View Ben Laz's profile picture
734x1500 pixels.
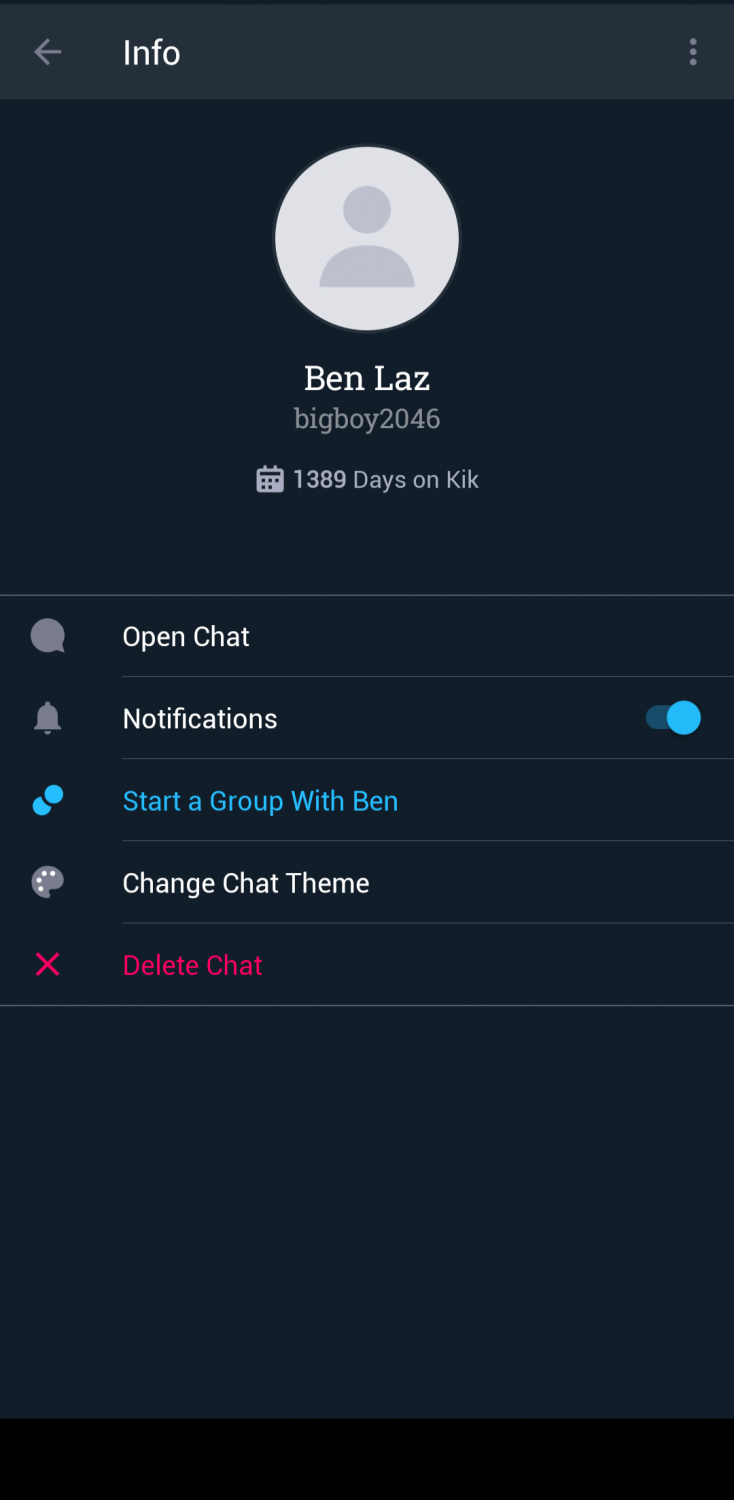click(367, 239)
